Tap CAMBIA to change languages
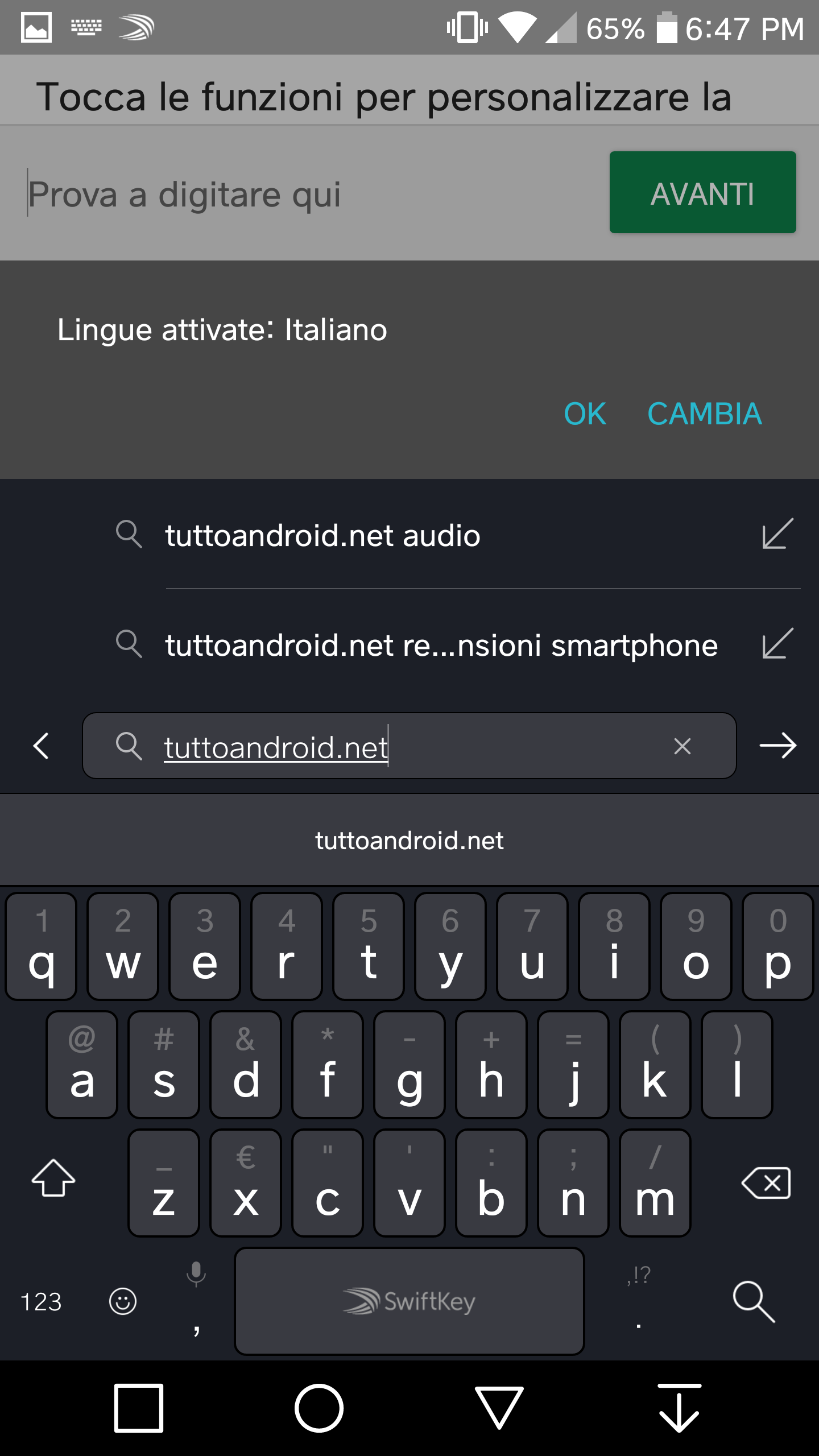 coord(704,413)
